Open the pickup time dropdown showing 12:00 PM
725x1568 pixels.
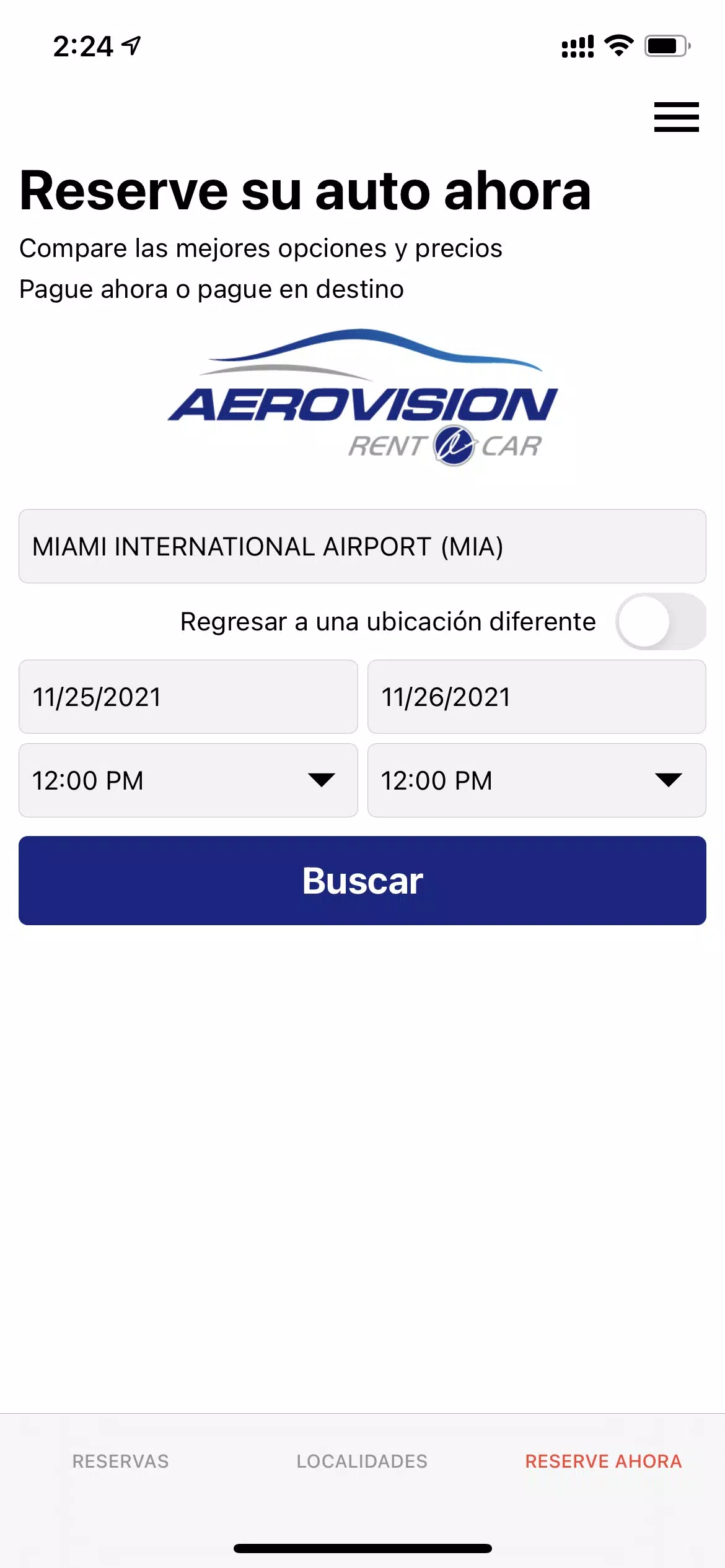(x=188, y=780)
